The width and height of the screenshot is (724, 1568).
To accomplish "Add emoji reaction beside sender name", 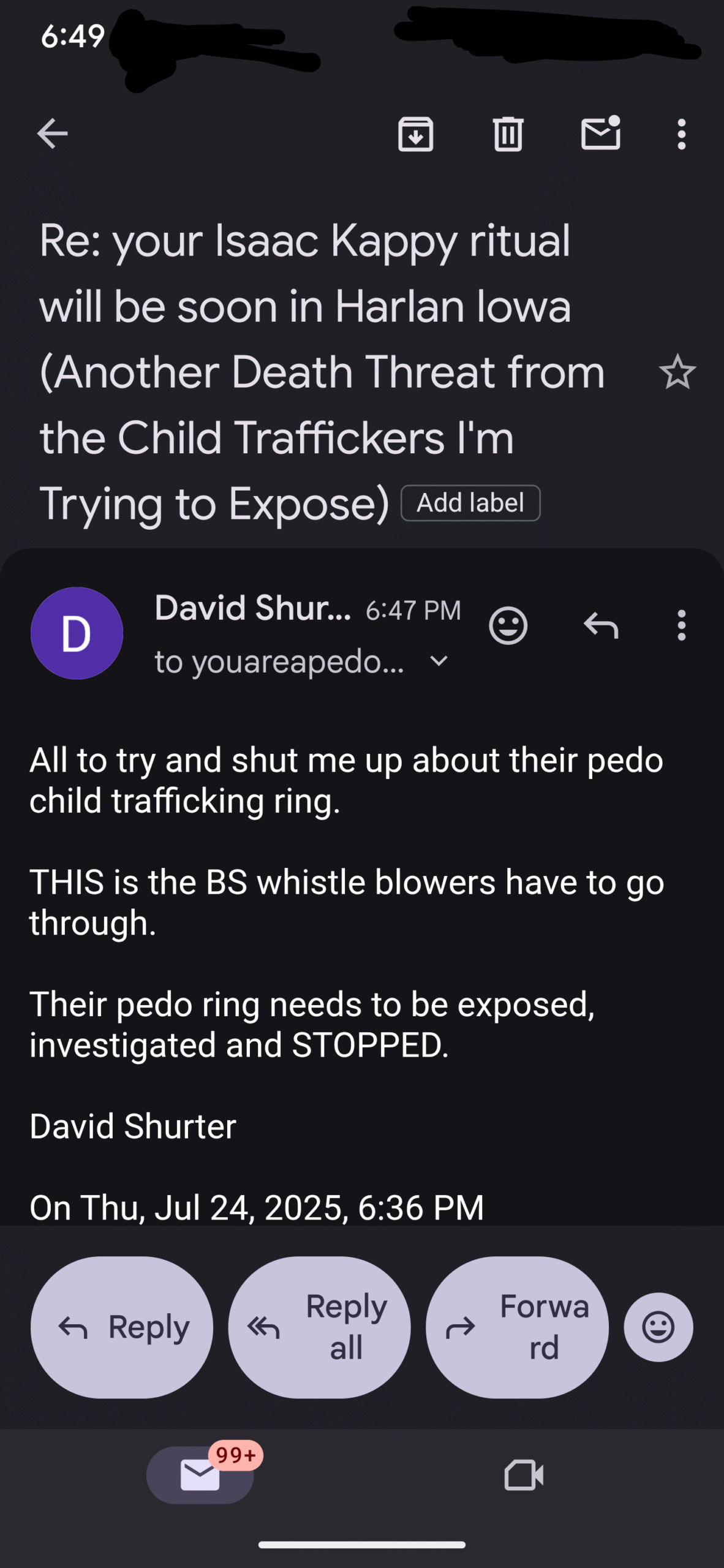I will point(508,625).
